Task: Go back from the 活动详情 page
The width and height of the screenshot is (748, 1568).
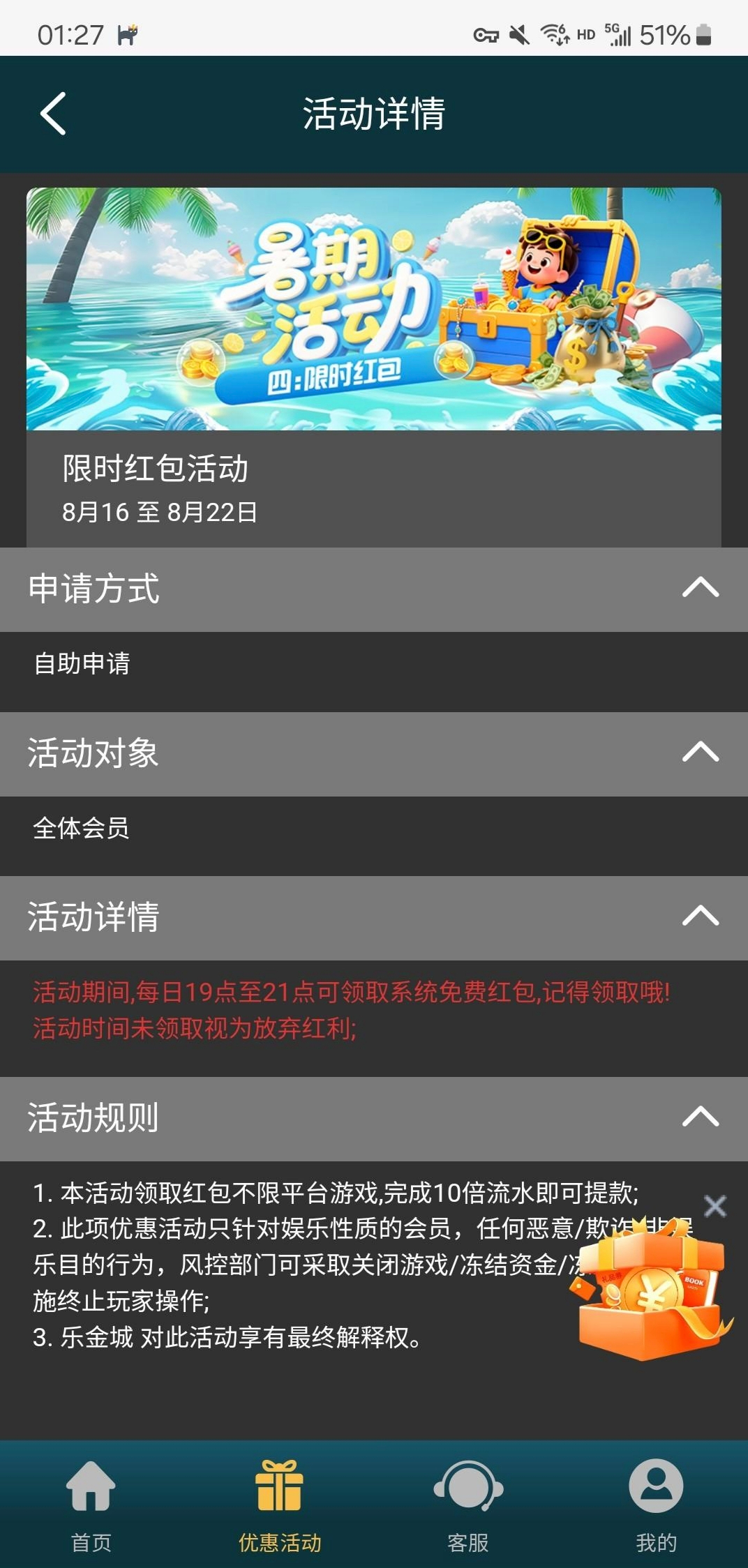Action: [53, 114]
